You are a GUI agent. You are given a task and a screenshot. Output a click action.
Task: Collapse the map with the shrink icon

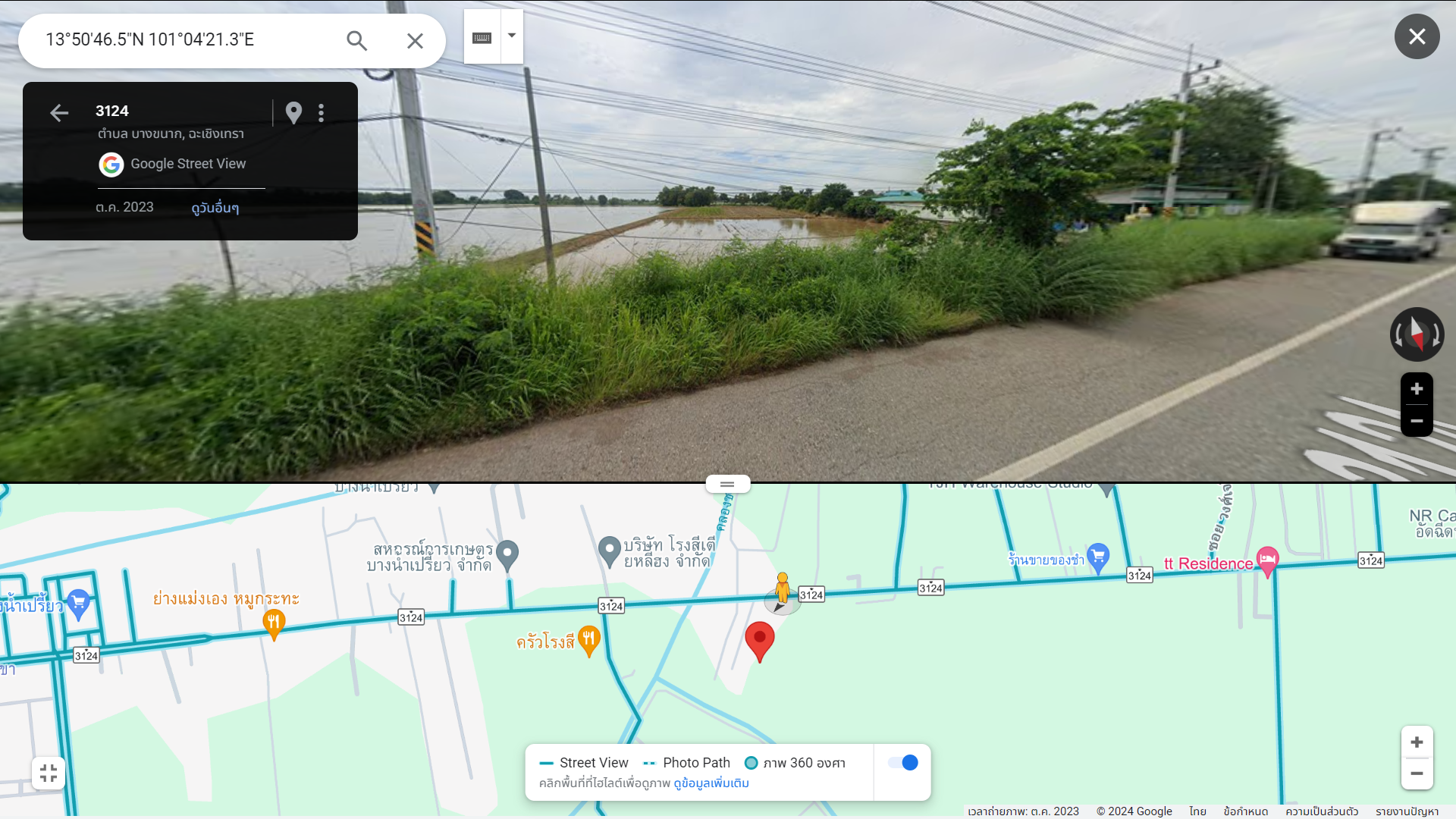pyautogui.click(x=49, y=773)
